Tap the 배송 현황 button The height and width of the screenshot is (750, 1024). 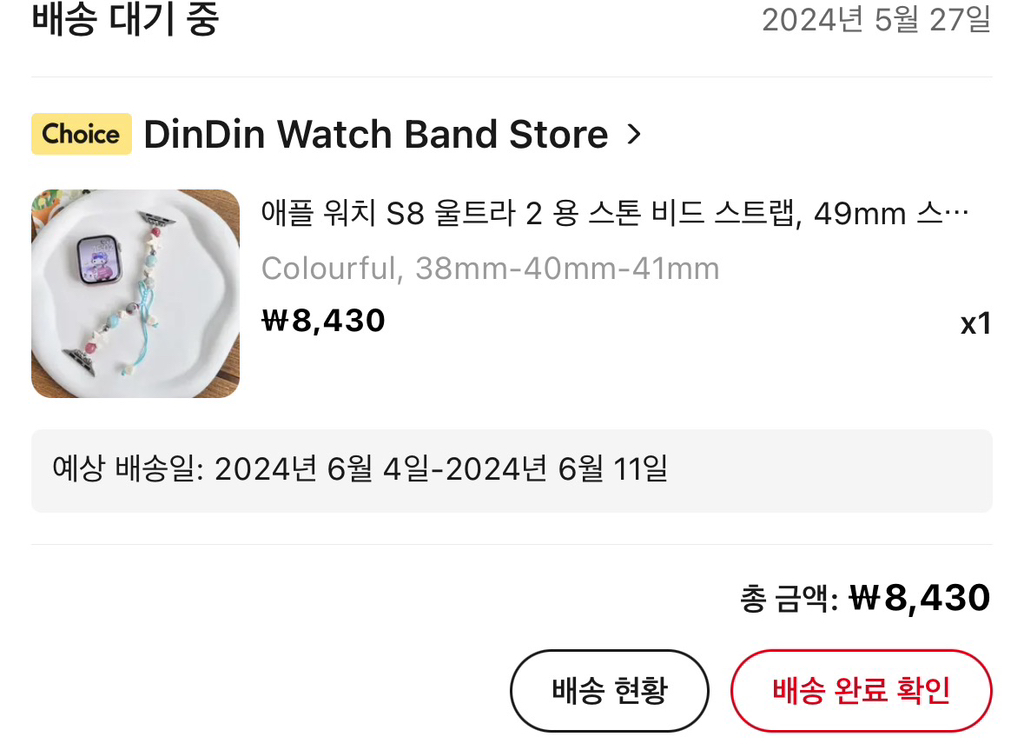coord(609,690)
